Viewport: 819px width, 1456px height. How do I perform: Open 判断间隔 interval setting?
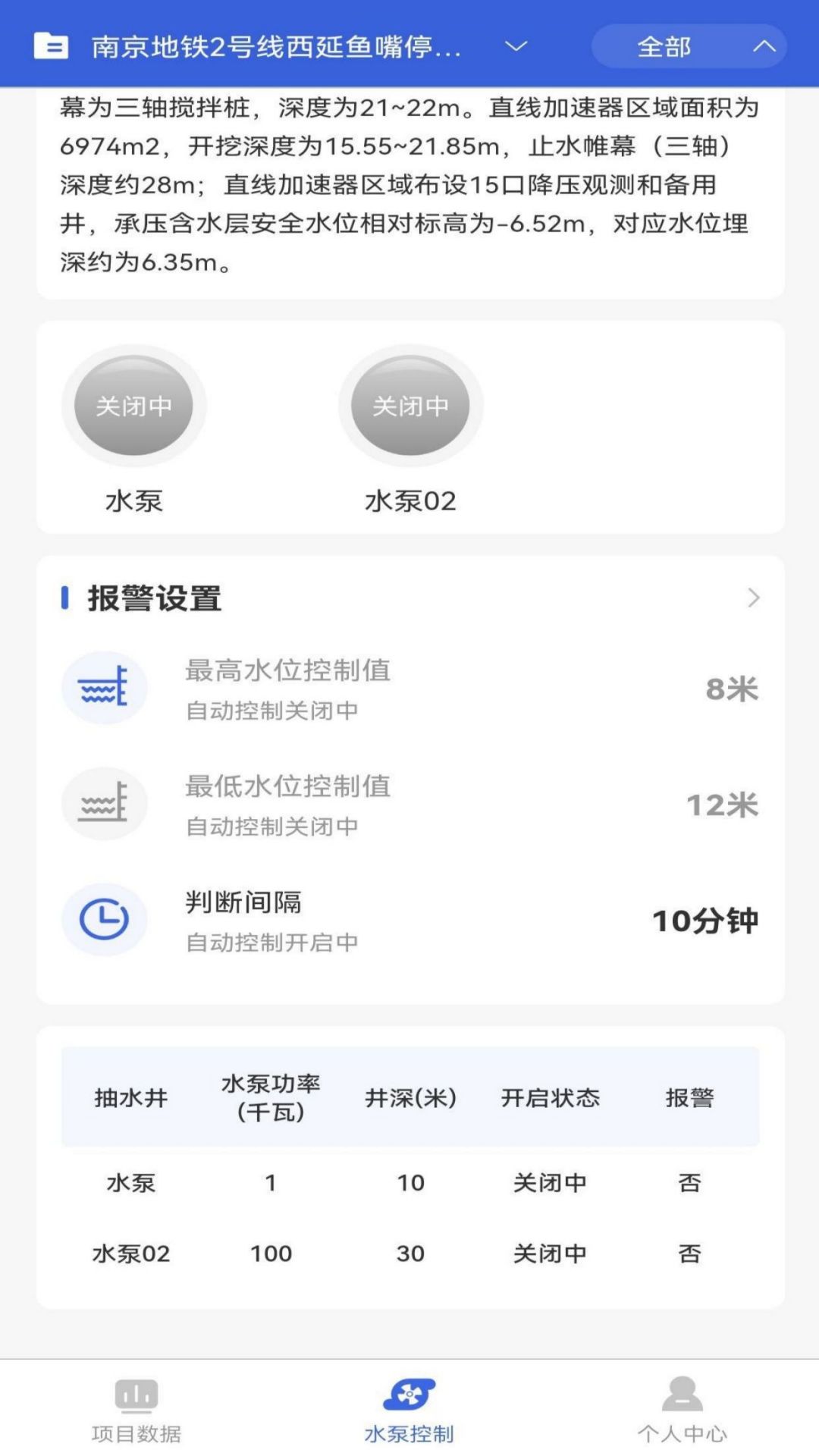click(409, 921)
